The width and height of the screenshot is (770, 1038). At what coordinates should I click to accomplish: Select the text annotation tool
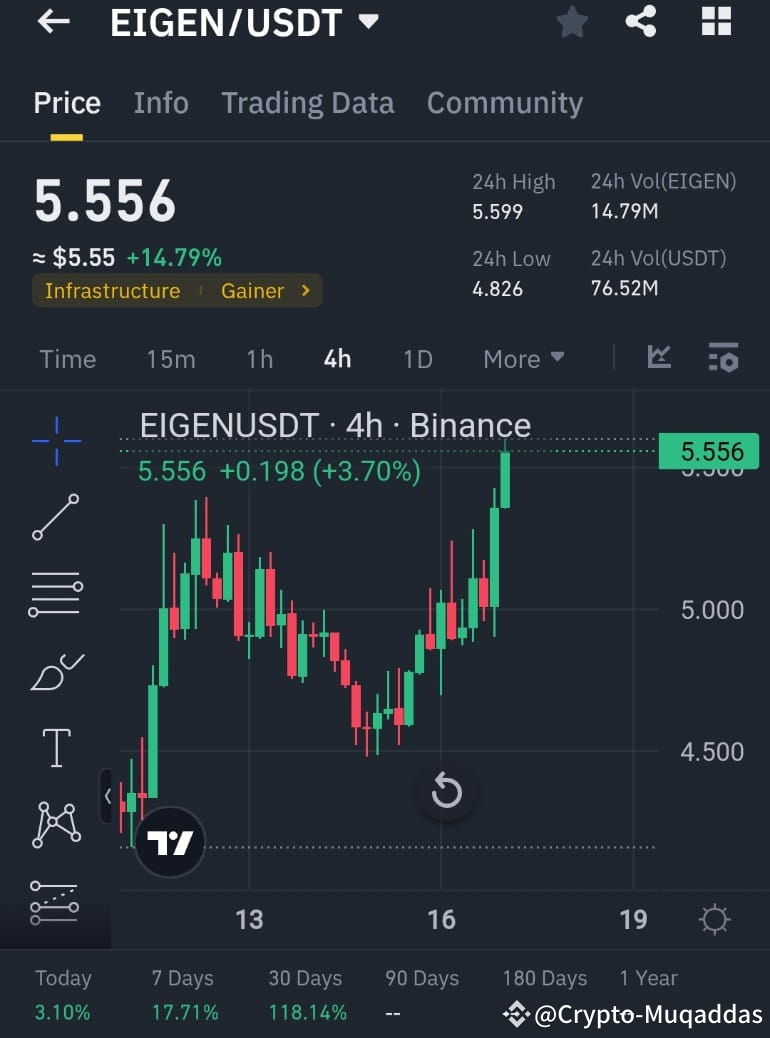point(55,747)
